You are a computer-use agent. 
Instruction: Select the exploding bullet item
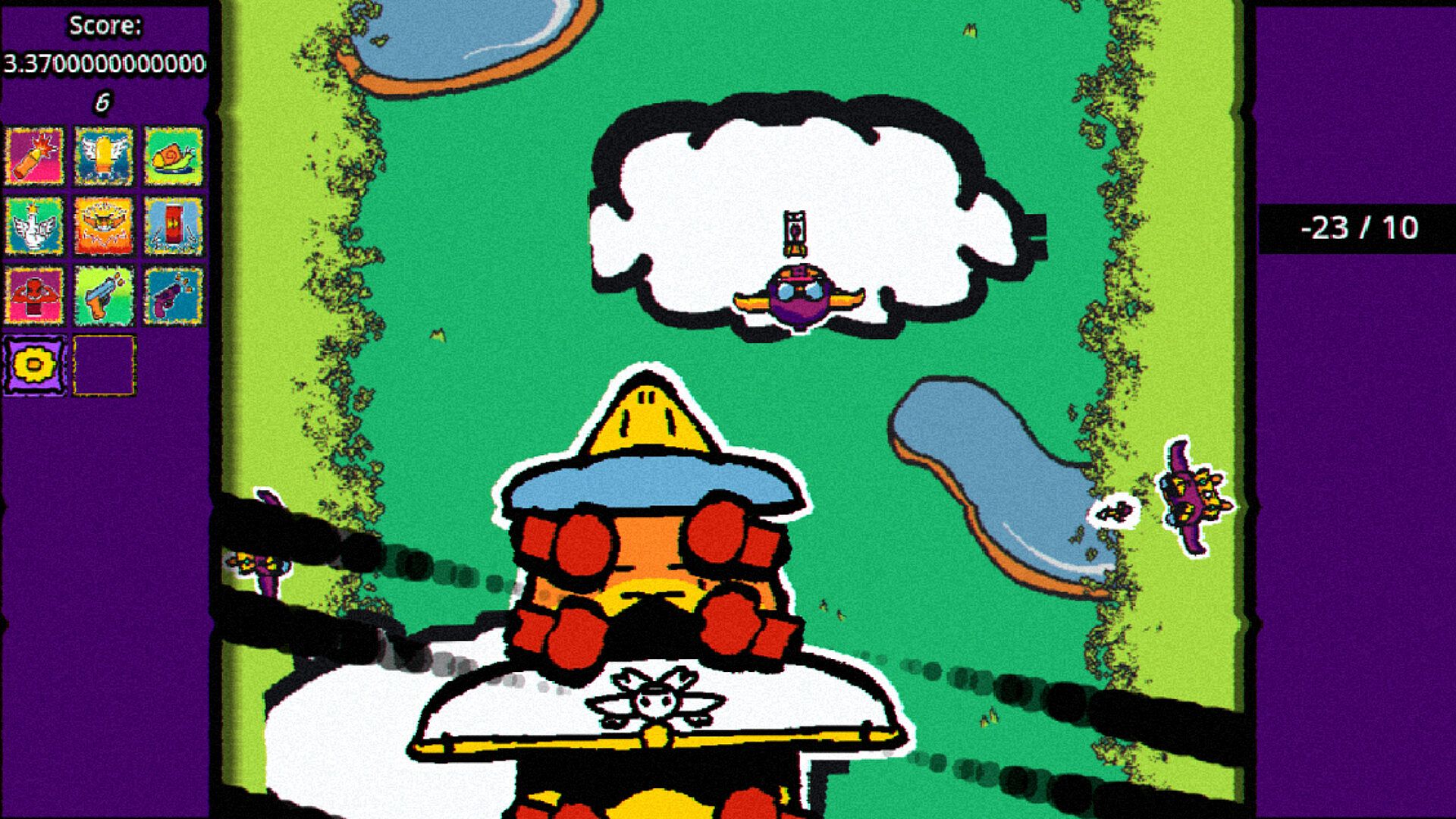click(x=35, y=156)
